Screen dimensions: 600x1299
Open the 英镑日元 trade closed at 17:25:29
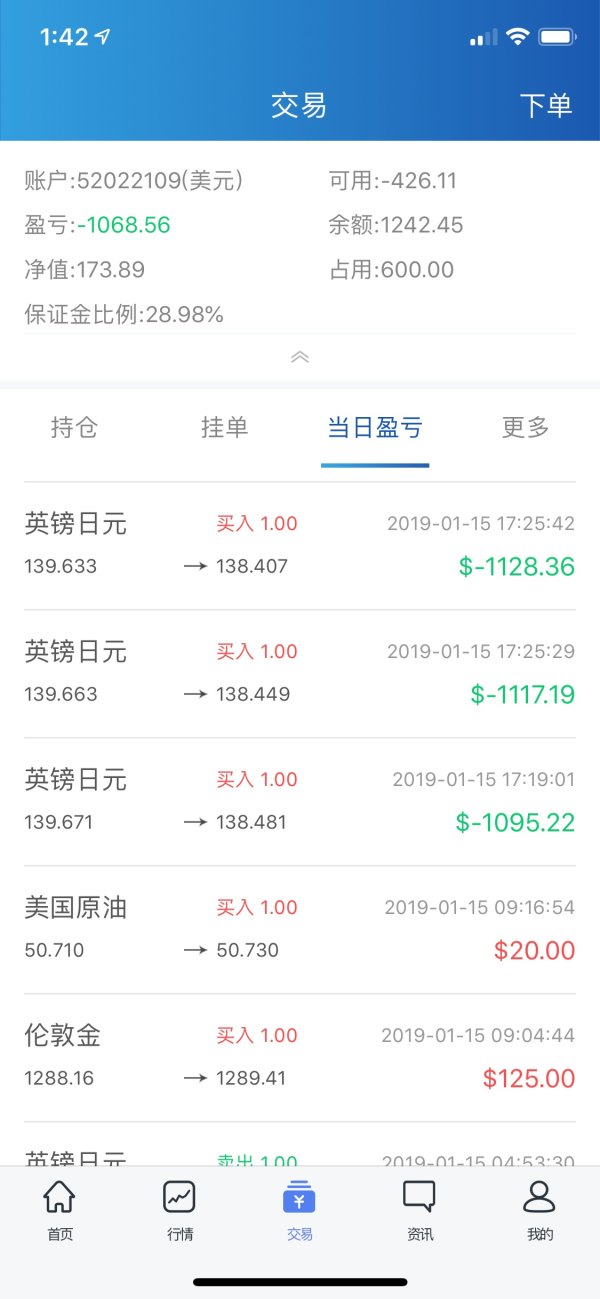[x=300, y=673]
